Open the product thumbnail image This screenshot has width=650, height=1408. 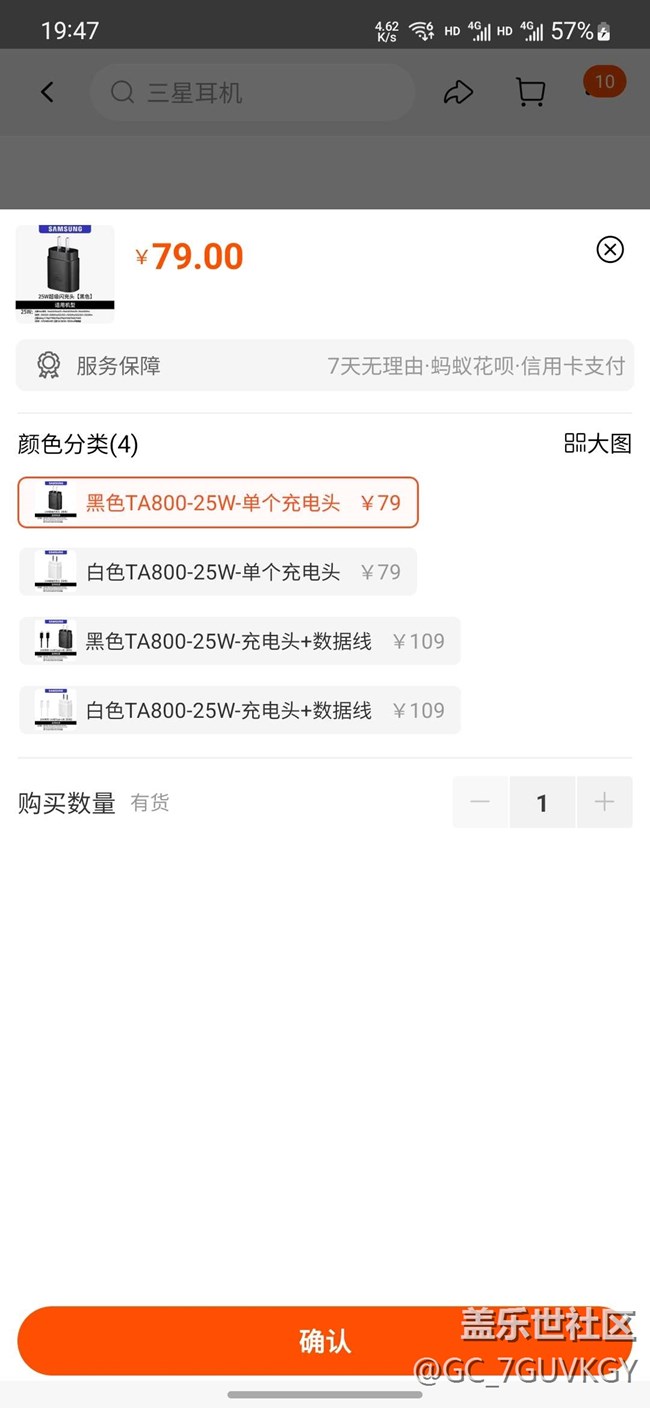[65, 273]
